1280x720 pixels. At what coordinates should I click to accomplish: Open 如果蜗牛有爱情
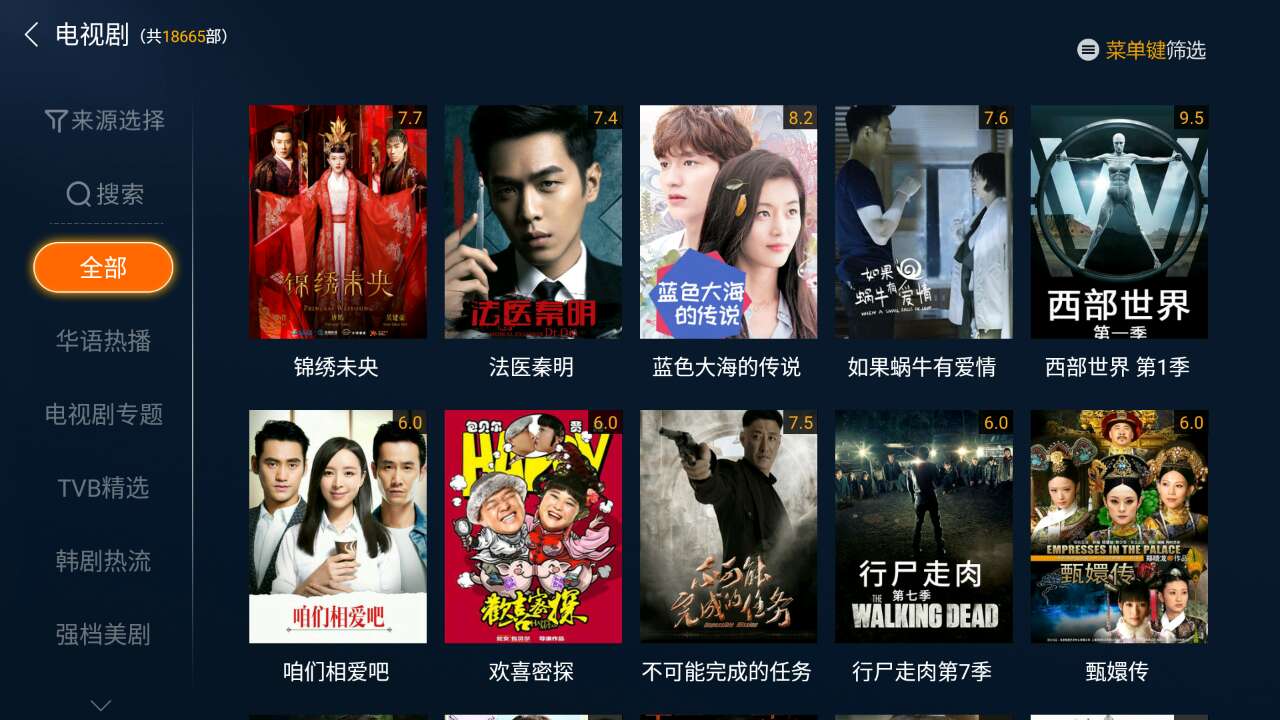(923, 222)
